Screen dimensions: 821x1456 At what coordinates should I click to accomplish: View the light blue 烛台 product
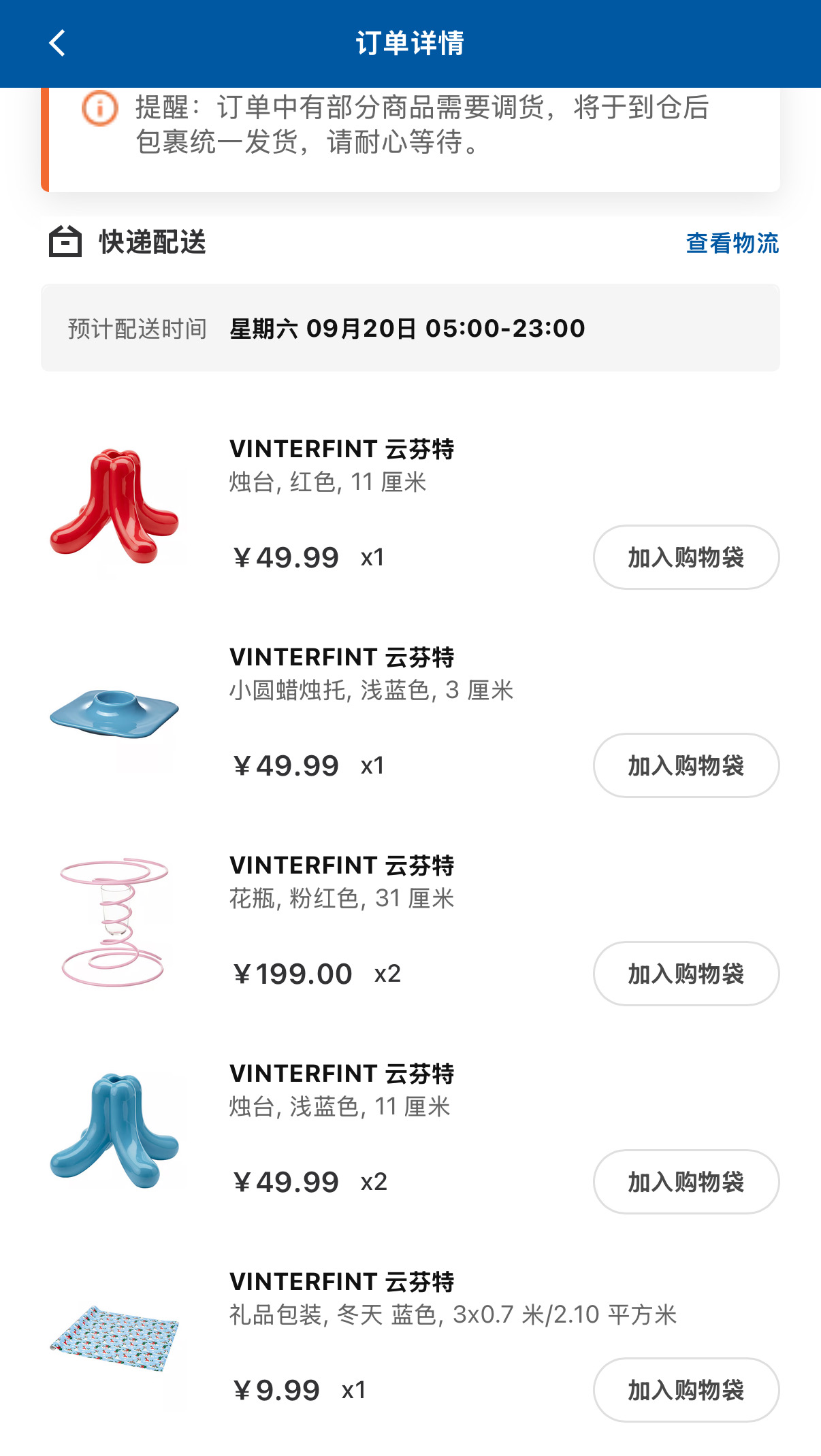tap(114, 1130)
